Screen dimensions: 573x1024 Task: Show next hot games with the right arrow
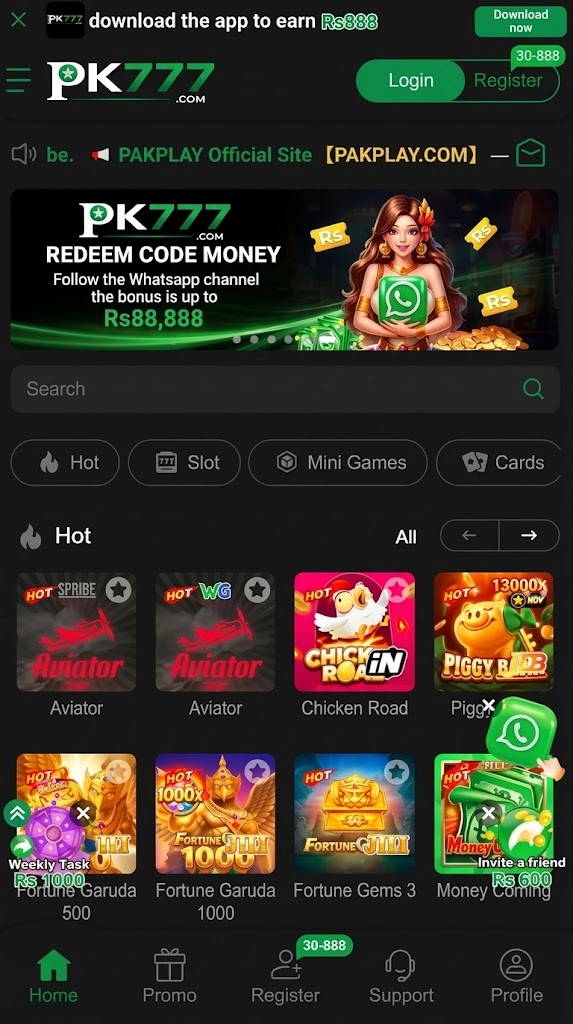pyautogui.click(x=529, y=536)
